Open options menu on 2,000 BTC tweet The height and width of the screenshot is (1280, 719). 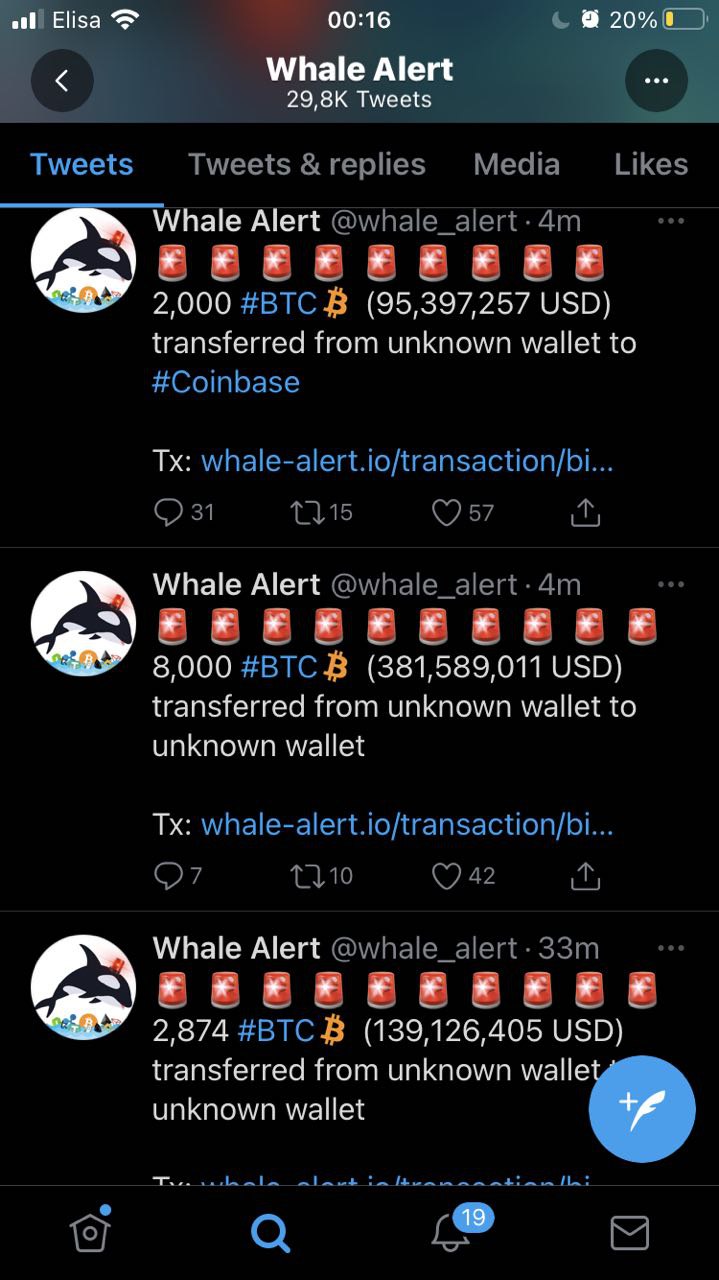(670, 221)
